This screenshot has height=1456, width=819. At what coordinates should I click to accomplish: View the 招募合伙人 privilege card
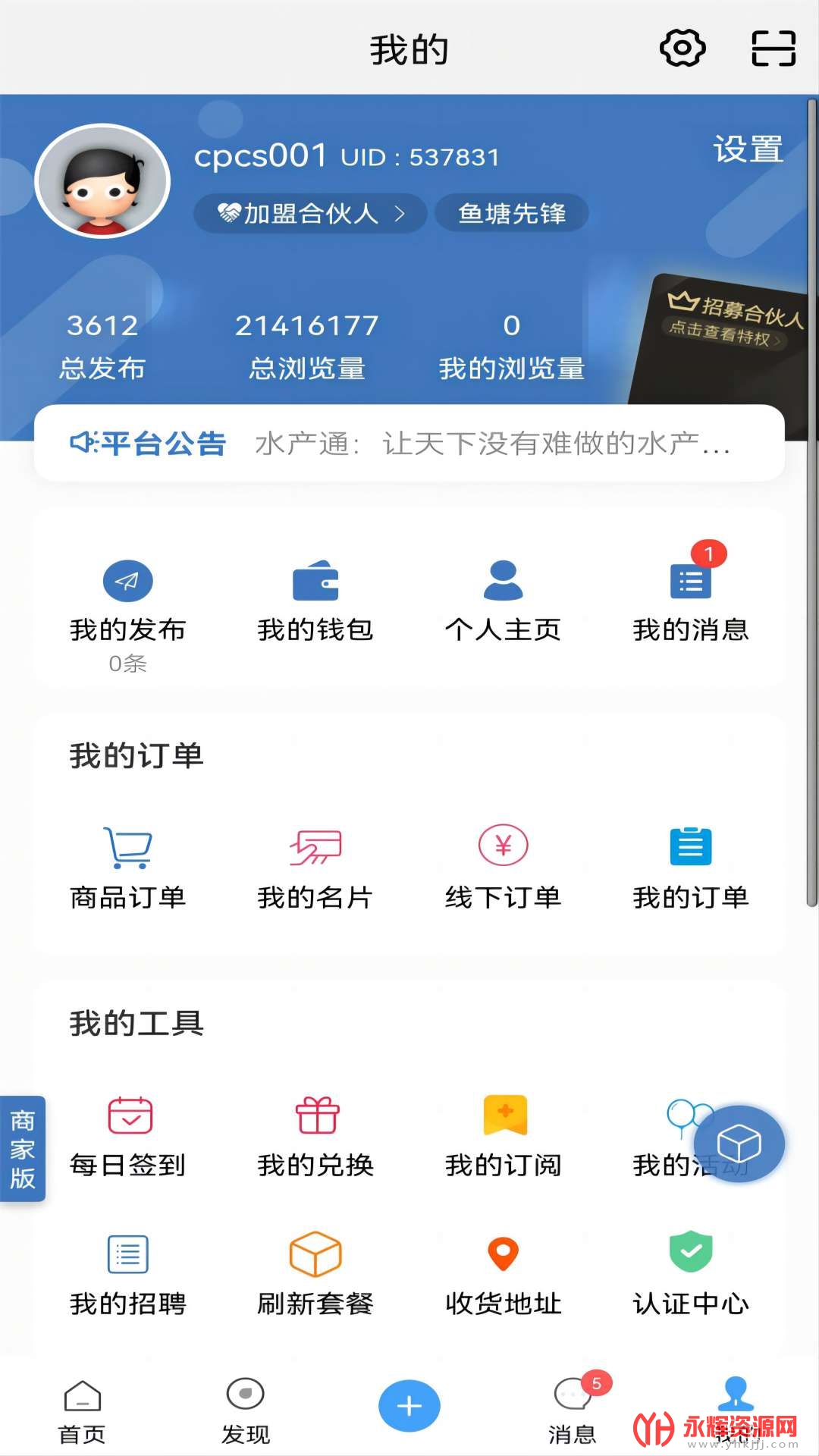click(x=724, y=334)
